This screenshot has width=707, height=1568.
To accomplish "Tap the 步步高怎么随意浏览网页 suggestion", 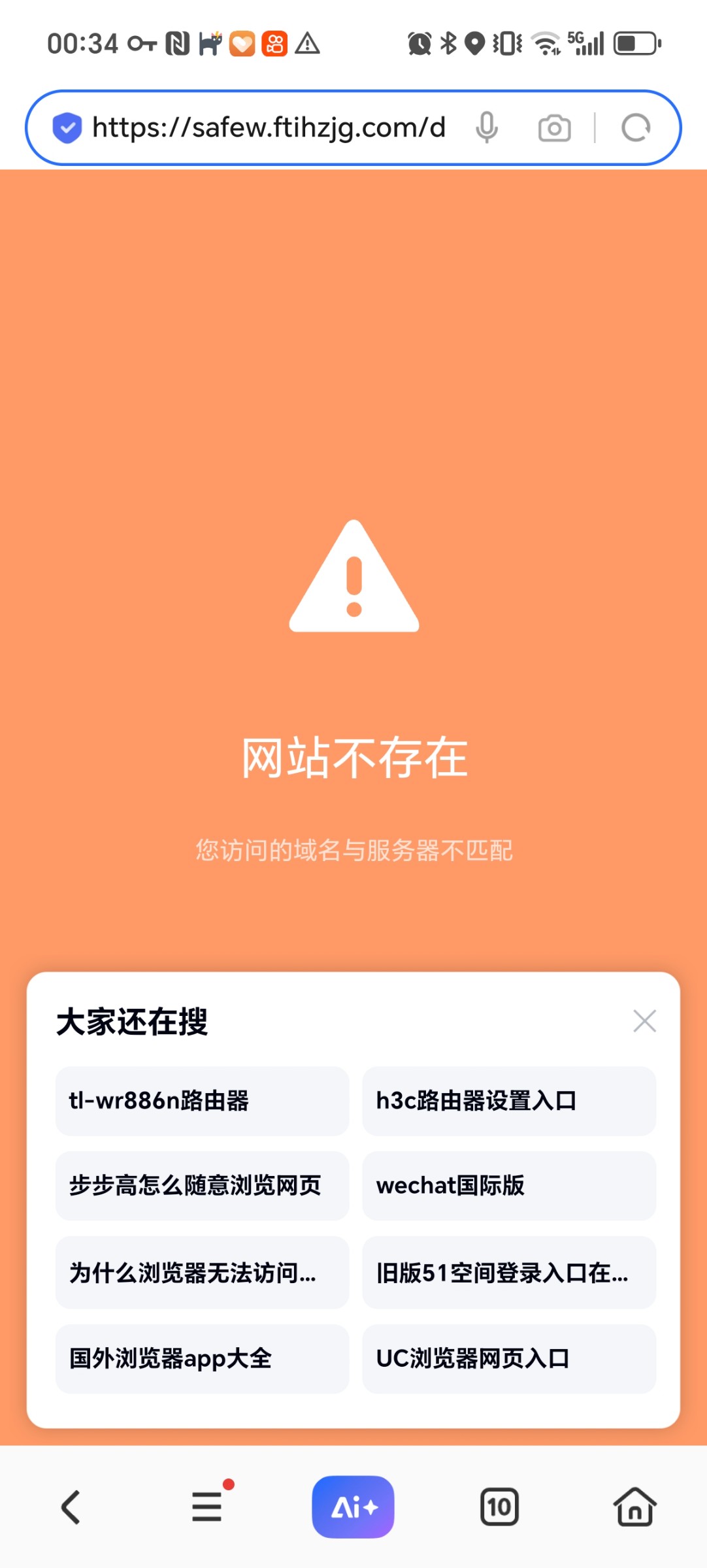I will [201, 1186].
